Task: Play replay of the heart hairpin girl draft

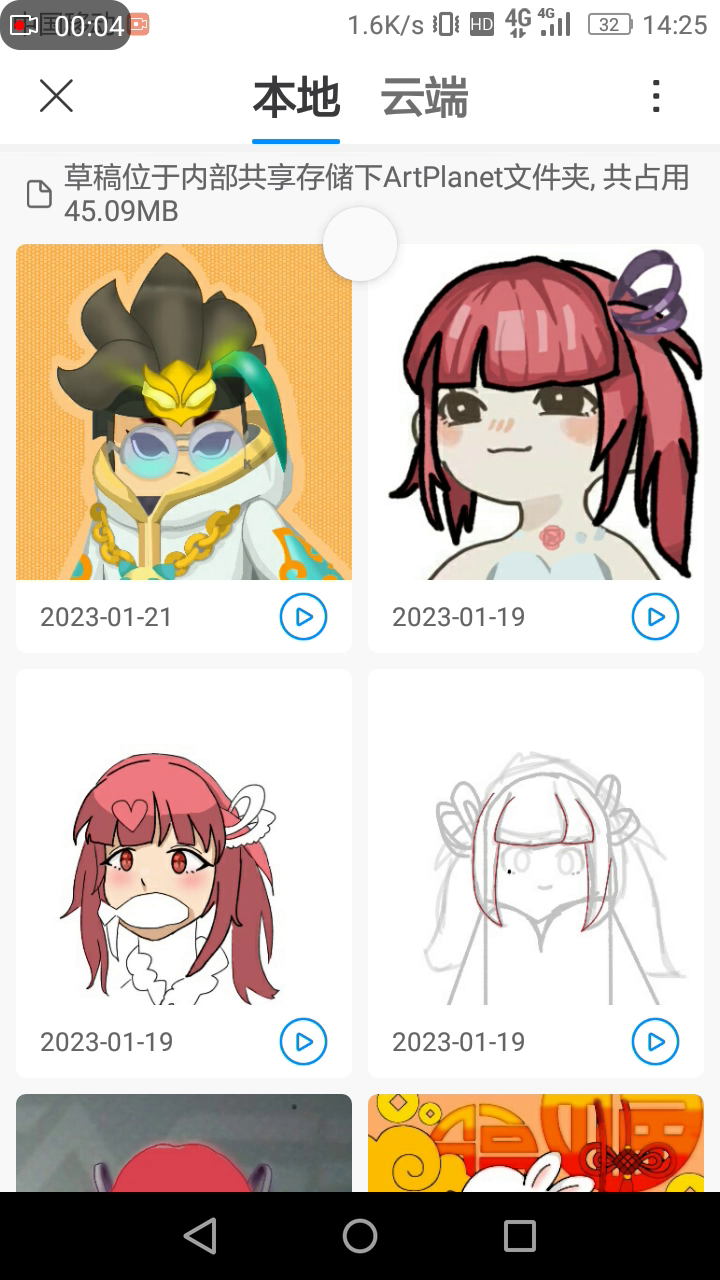Action: click(x=303, y=1042)
